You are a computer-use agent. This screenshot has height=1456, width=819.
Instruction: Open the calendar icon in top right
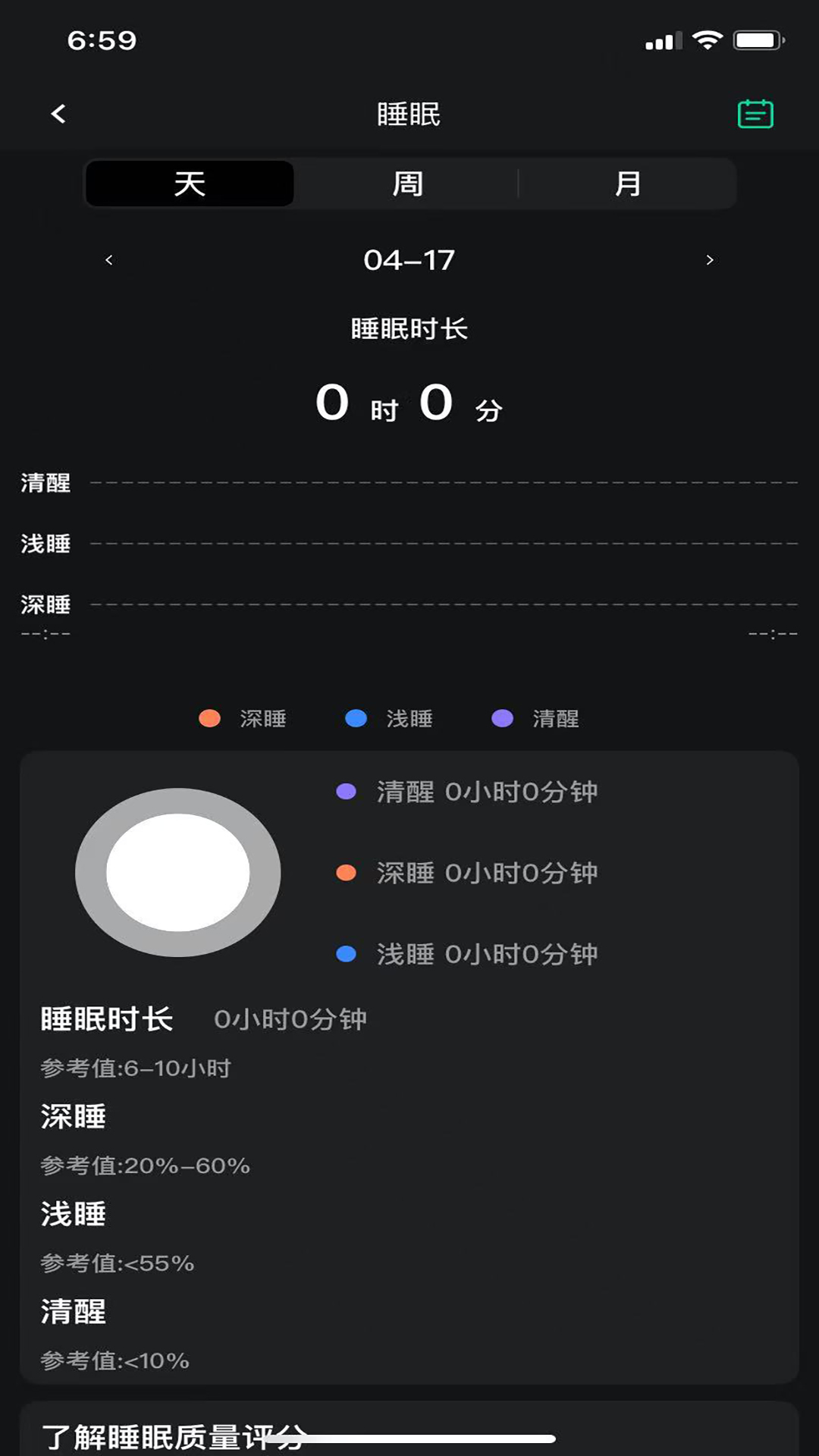pyautogui.click(x=755, y=113)
